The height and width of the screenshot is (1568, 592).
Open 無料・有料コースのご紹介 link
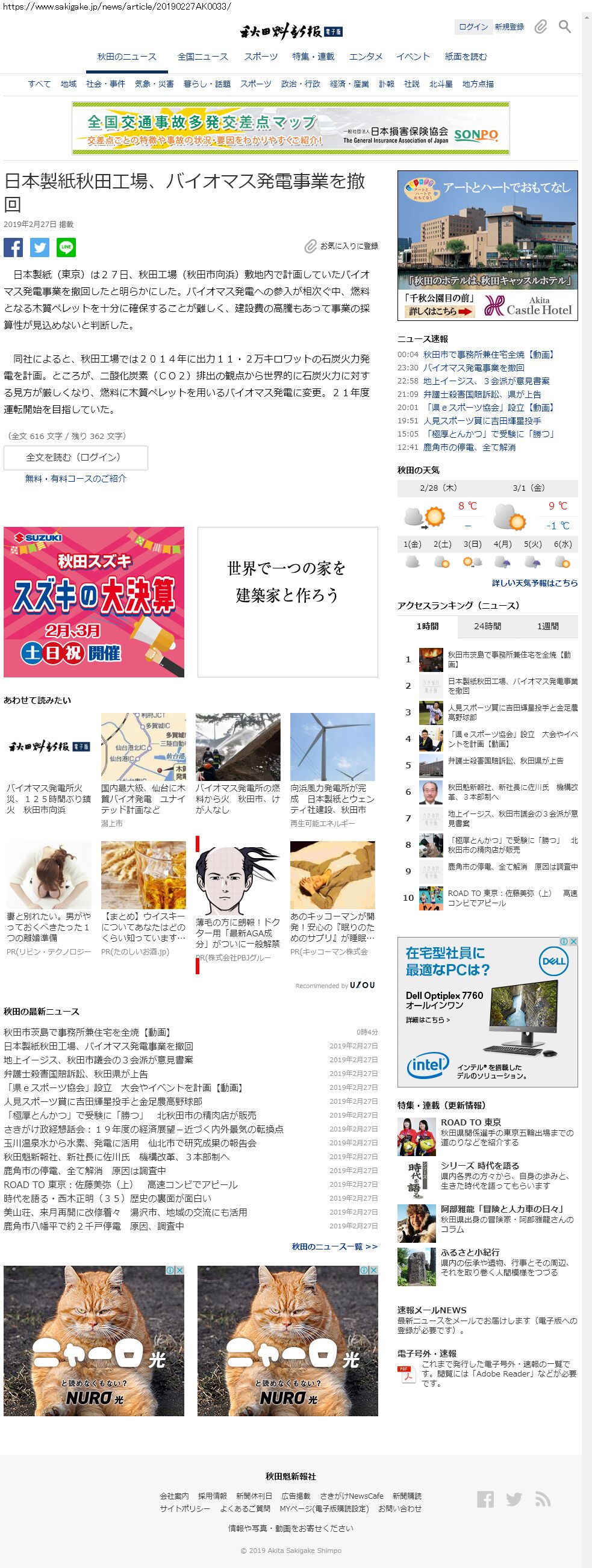tap(75, 479)
